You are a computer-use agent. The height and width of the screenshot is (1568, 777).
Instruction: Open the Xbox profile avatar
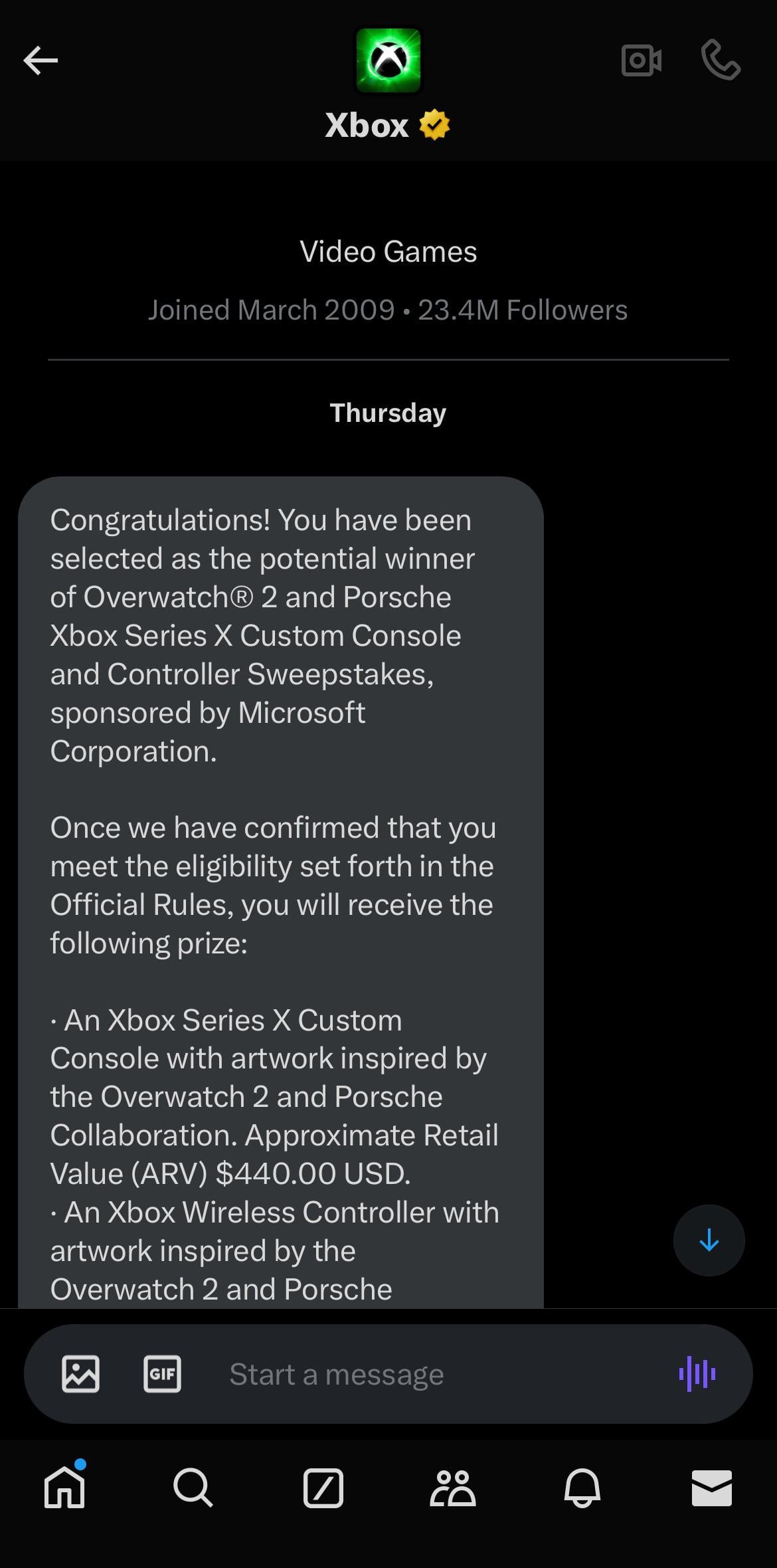388,60
